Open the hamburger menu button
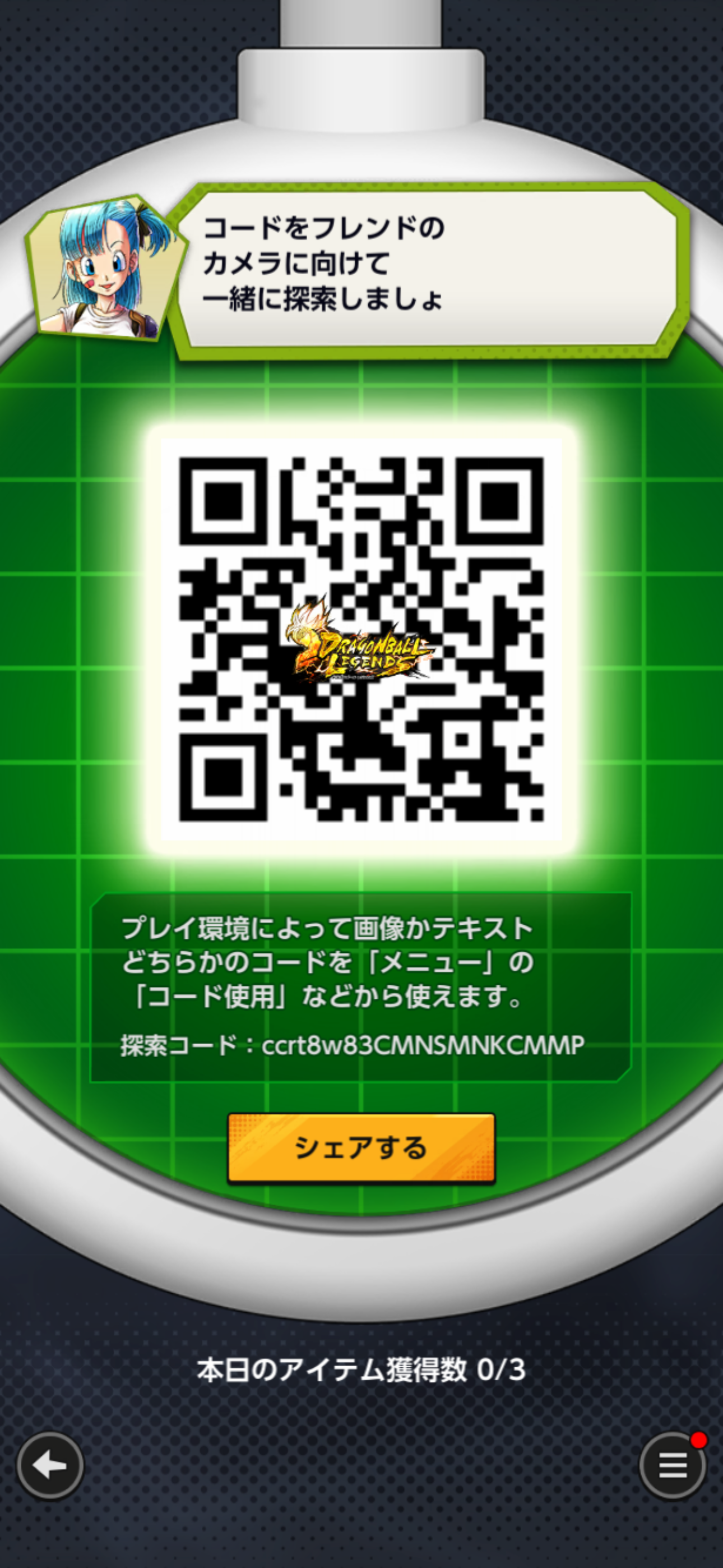The height and width of the screenshot is (1568, 723). (672, 1465)
